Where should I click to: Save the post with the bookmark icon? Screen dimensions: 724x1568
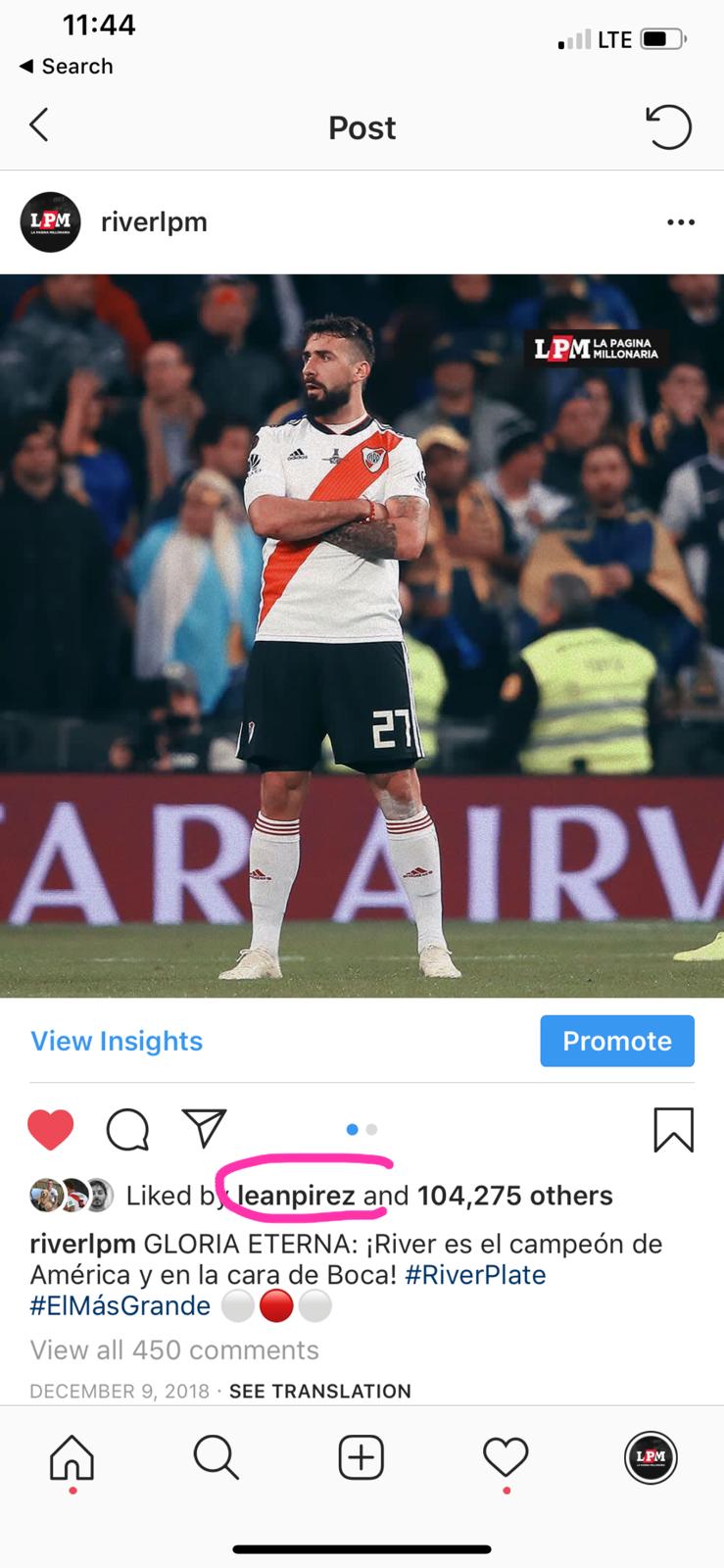(x=673, y=1129)
